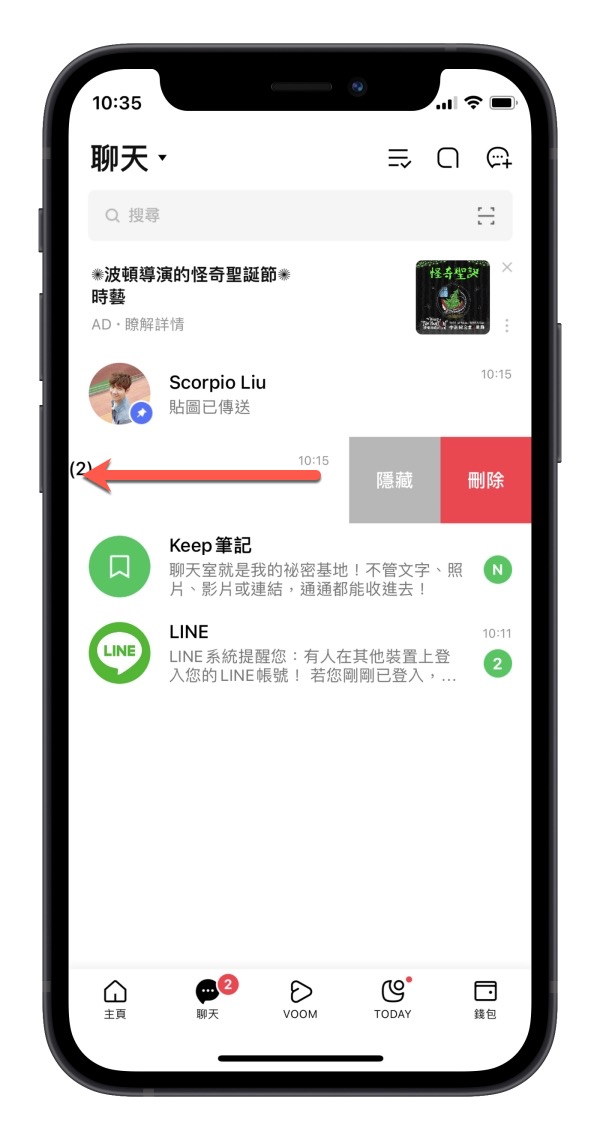Delete the swiped chat with 刪除
The width and height of the screenshot is (600, 1140).
(x=485, y=480)
